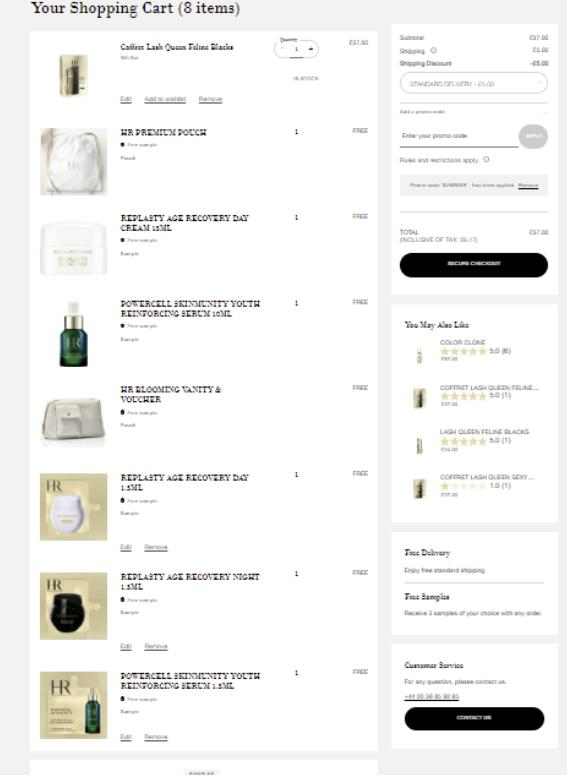Image resolution: width=567 pixels, height=777 pixels.
Task: Remove Coffret Lash Queen Feline Blacks from cart
Action: [211, 99]
